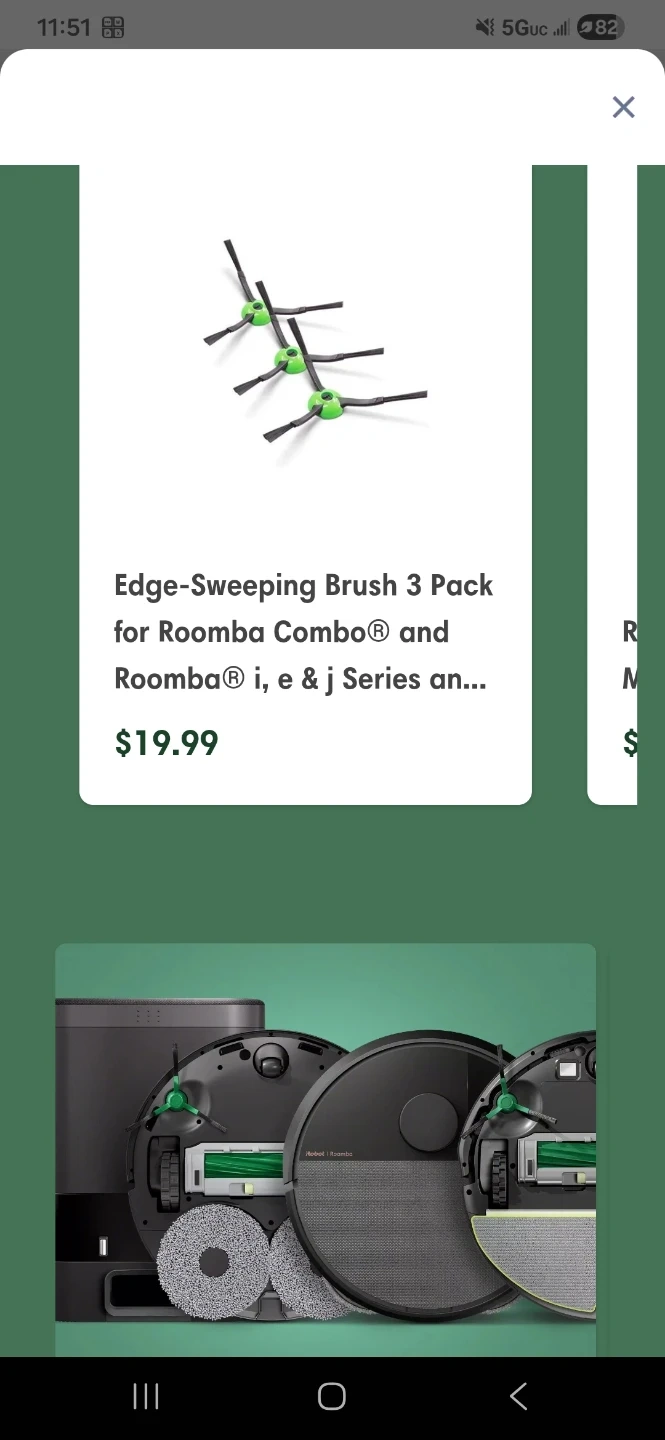Screen dimensions: 665x1440
Task: Close the sheet with the X icon
Action: tap(623, 107)
